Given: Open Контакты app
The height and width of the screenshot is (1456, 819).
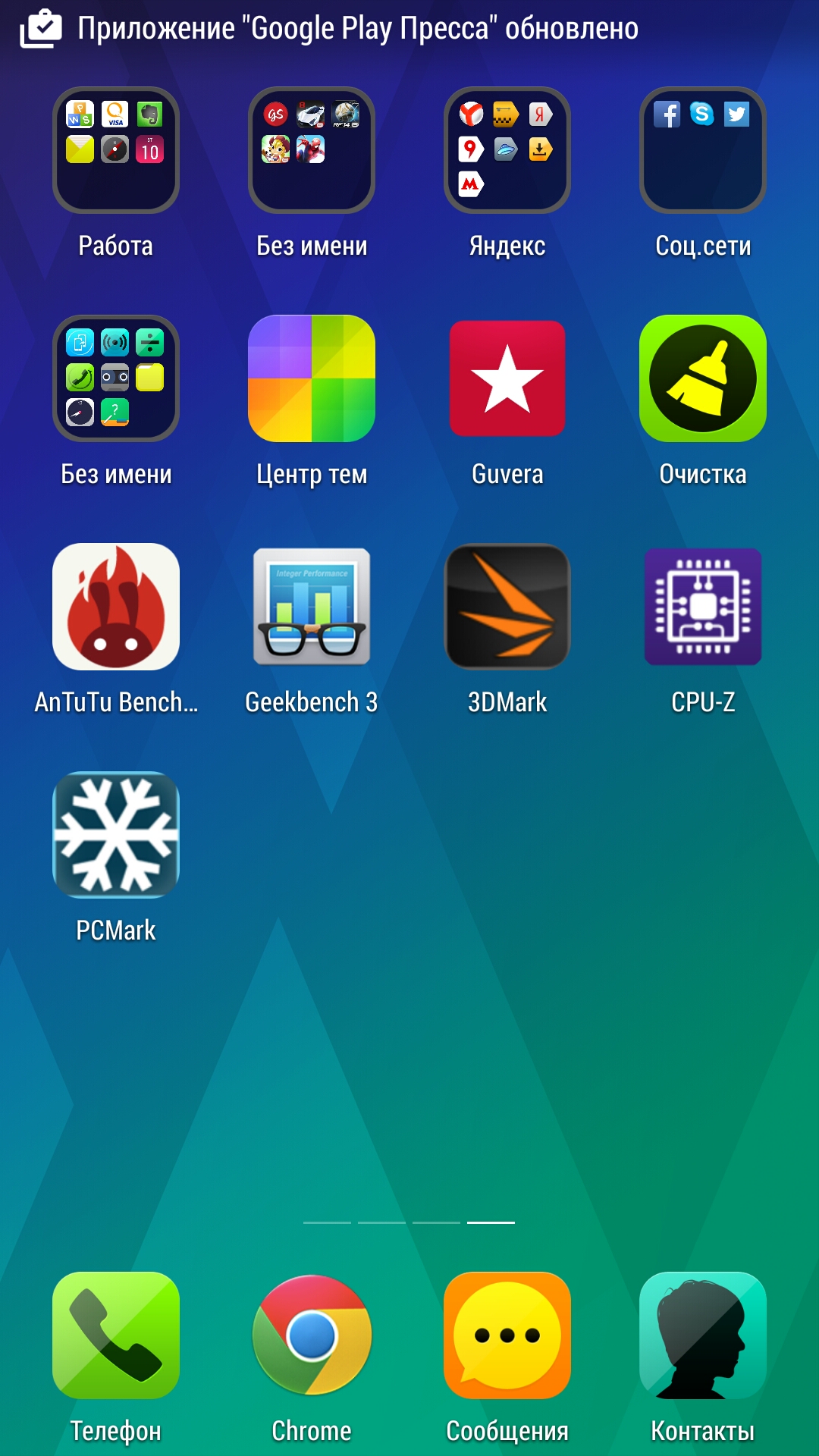Looking at the screenshot, I should 702,1335.
